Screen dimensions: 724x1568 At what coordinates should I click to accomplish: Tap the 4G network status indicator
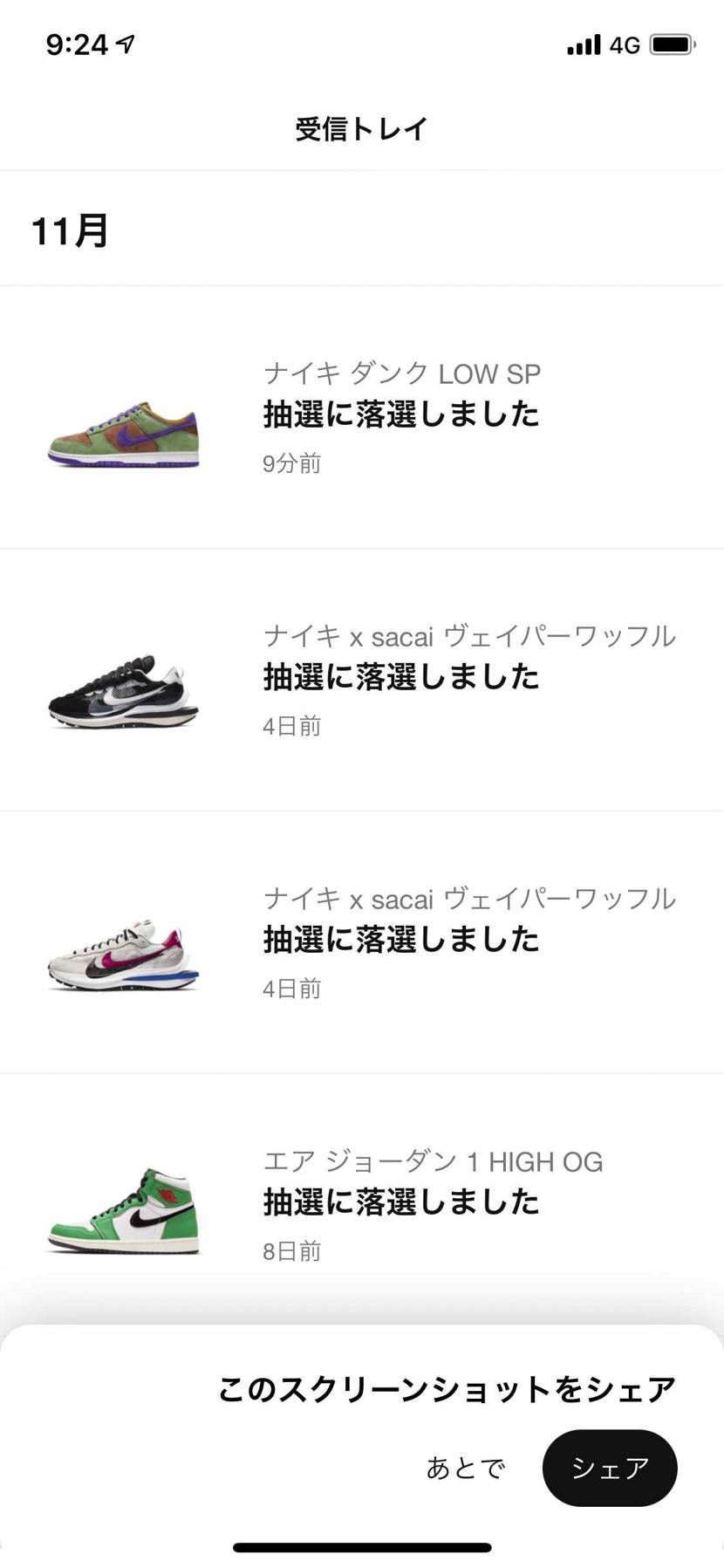point(627,43)
